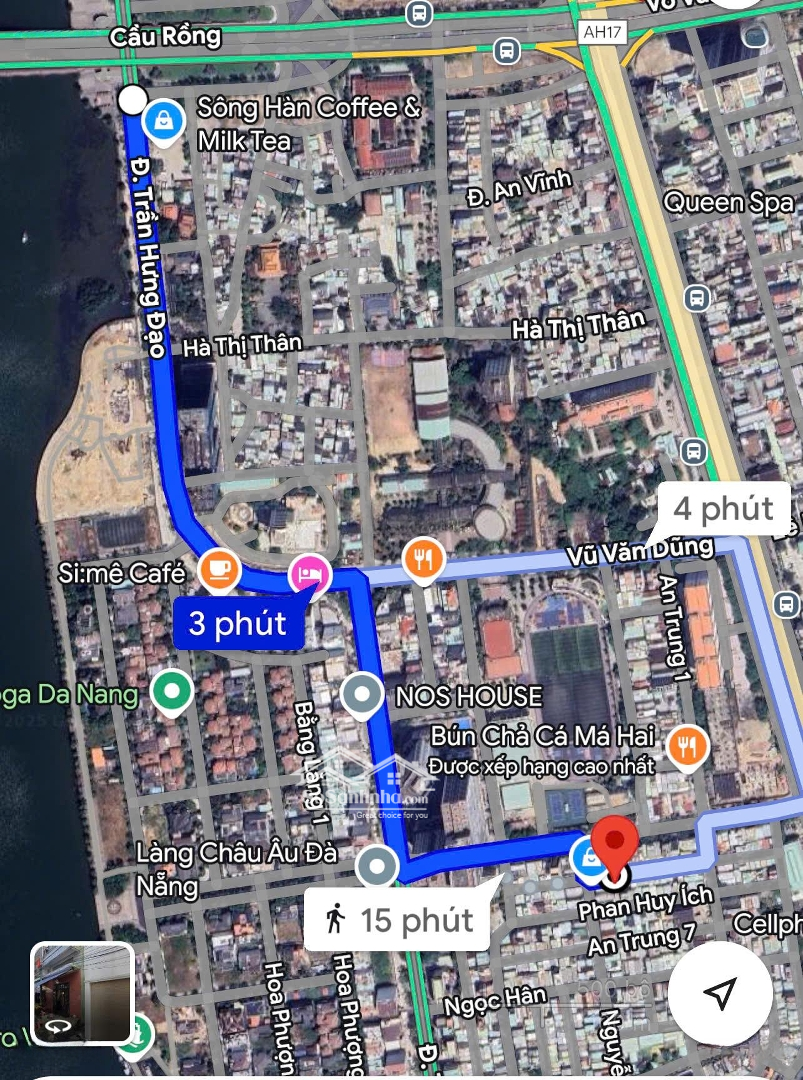Viewport: 803px width, 1080px height.
Task: Open the NOS HOUSE place marker
Action: [361, 693]
